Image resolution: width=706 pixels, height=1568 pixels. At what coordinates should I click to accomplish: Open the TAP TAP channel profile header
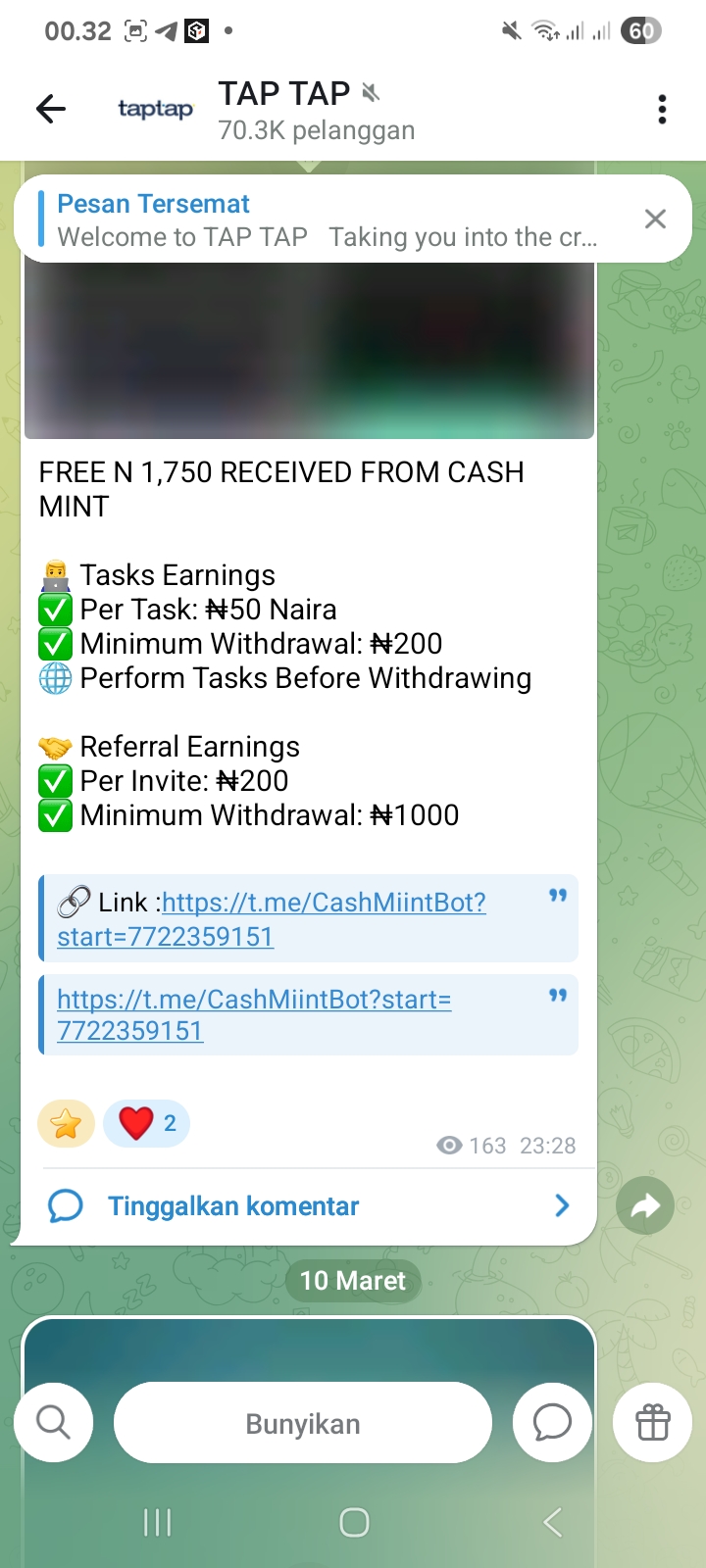point(314,110)
